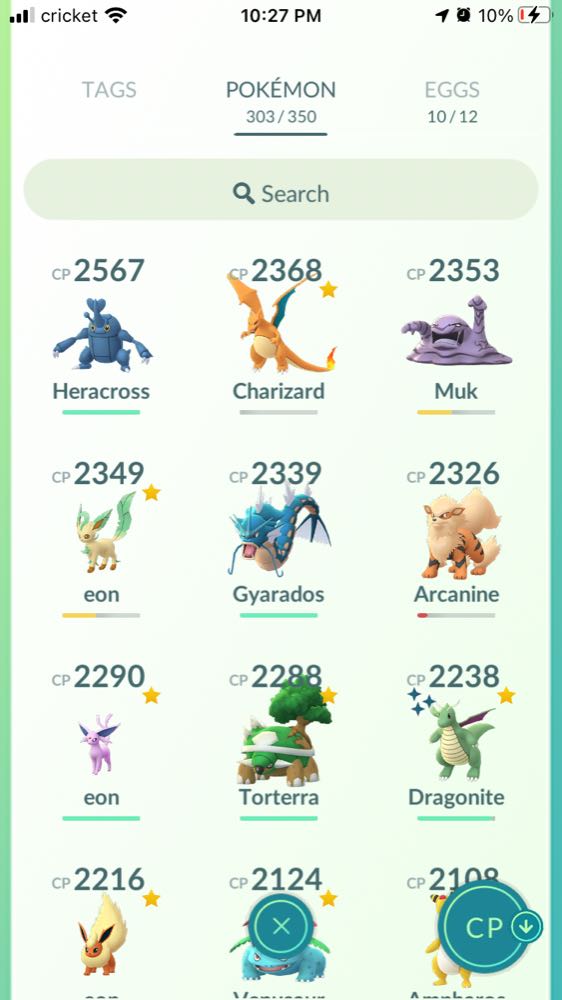Open Heracross CP 2567
The width and height of the screenshot is (562, 1000).
[101, 336]
